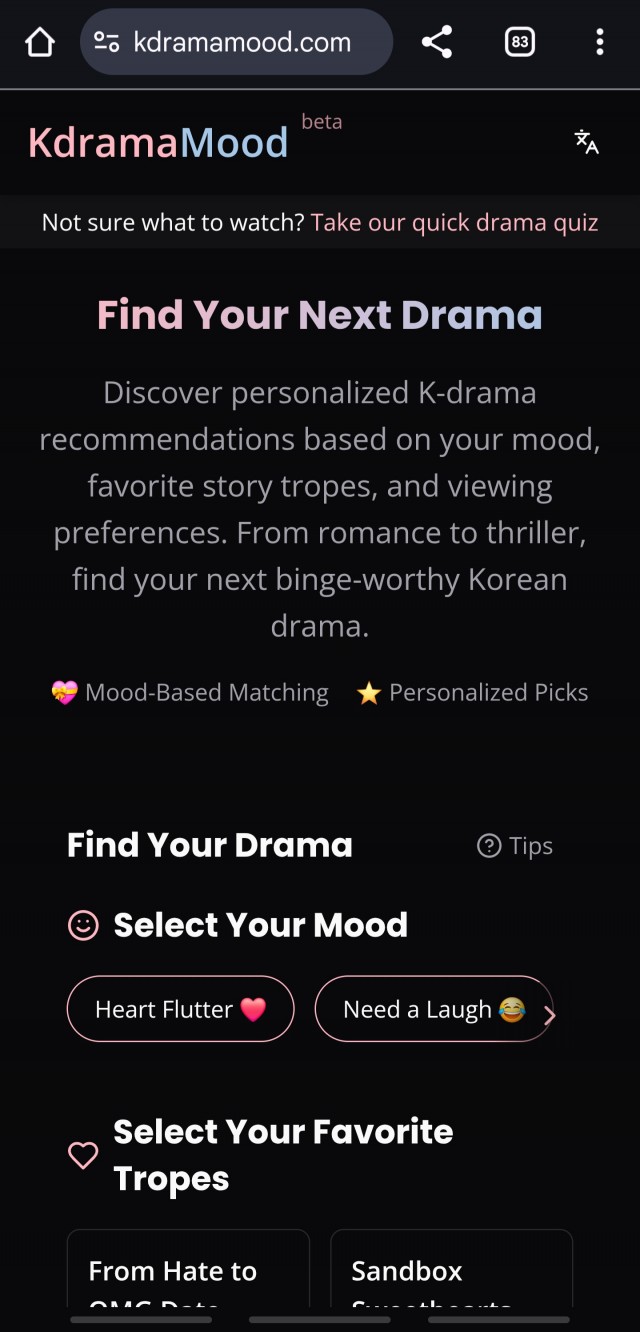Screen dimensions: 640x1332
Task: Select the Heart Flutter mood
Action: (x=181, y=1009)
